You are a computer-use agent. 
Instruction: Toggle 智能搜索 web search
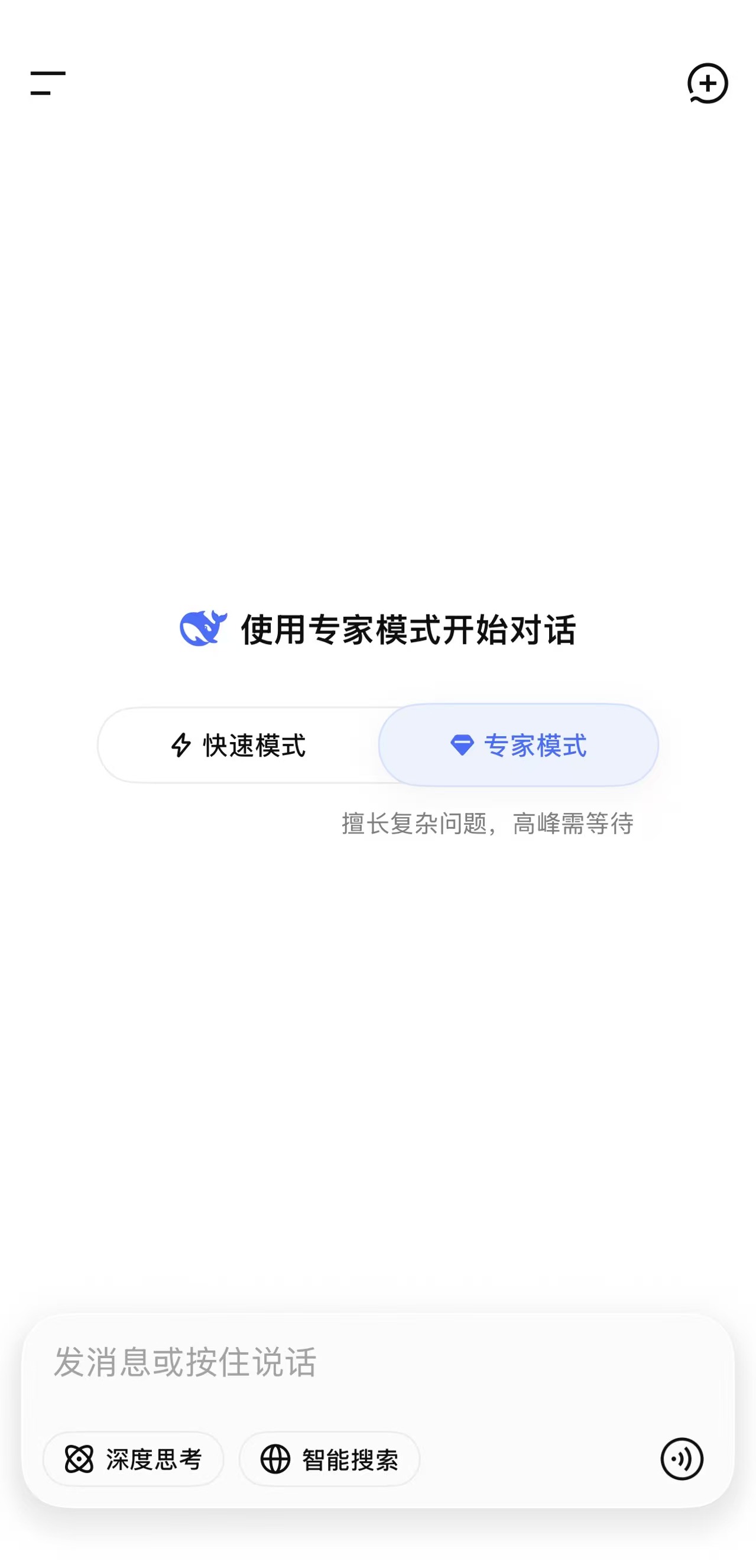(330, 1459)
